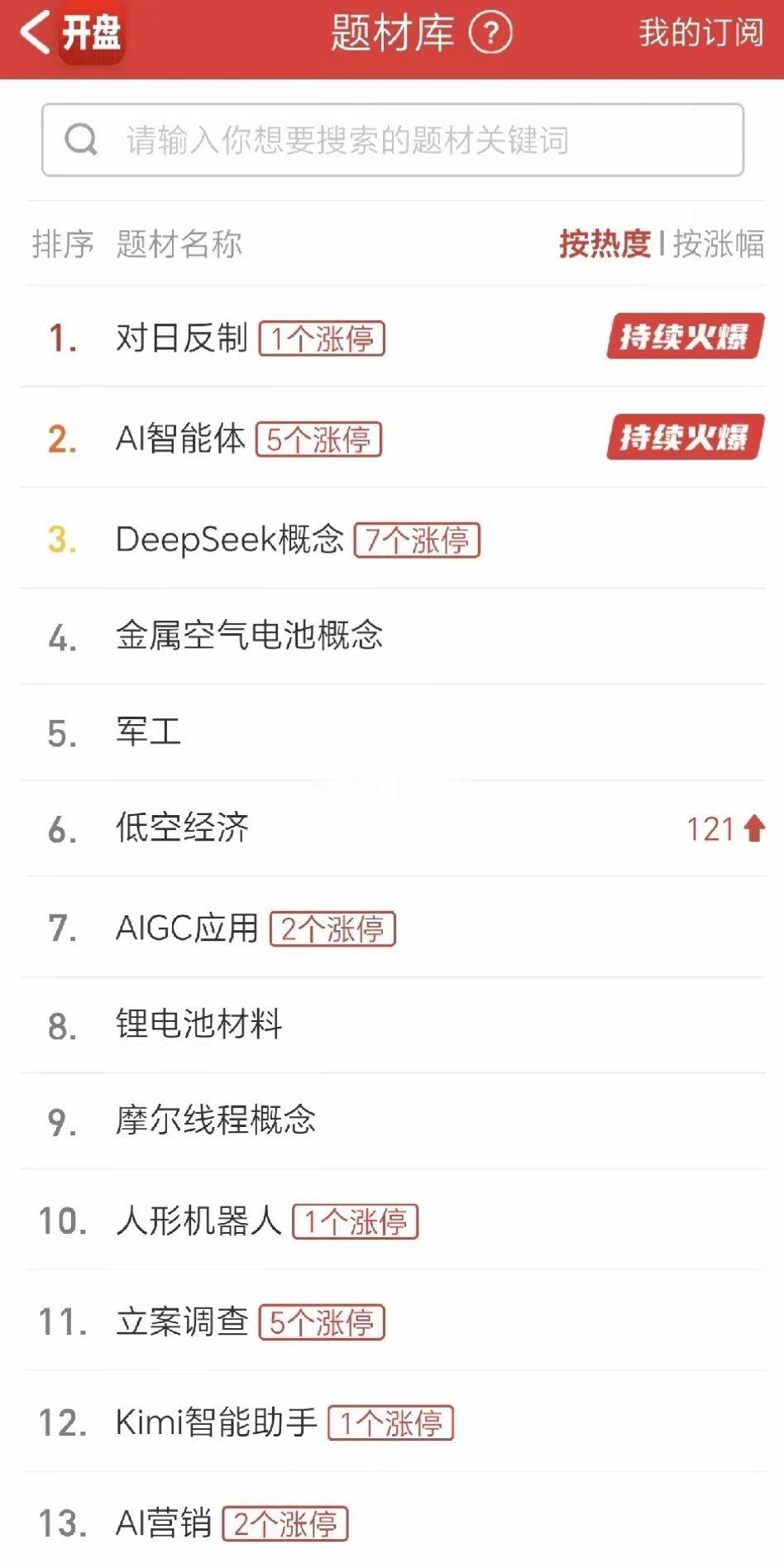
Task: Tap the search input field
Action: 392,139
